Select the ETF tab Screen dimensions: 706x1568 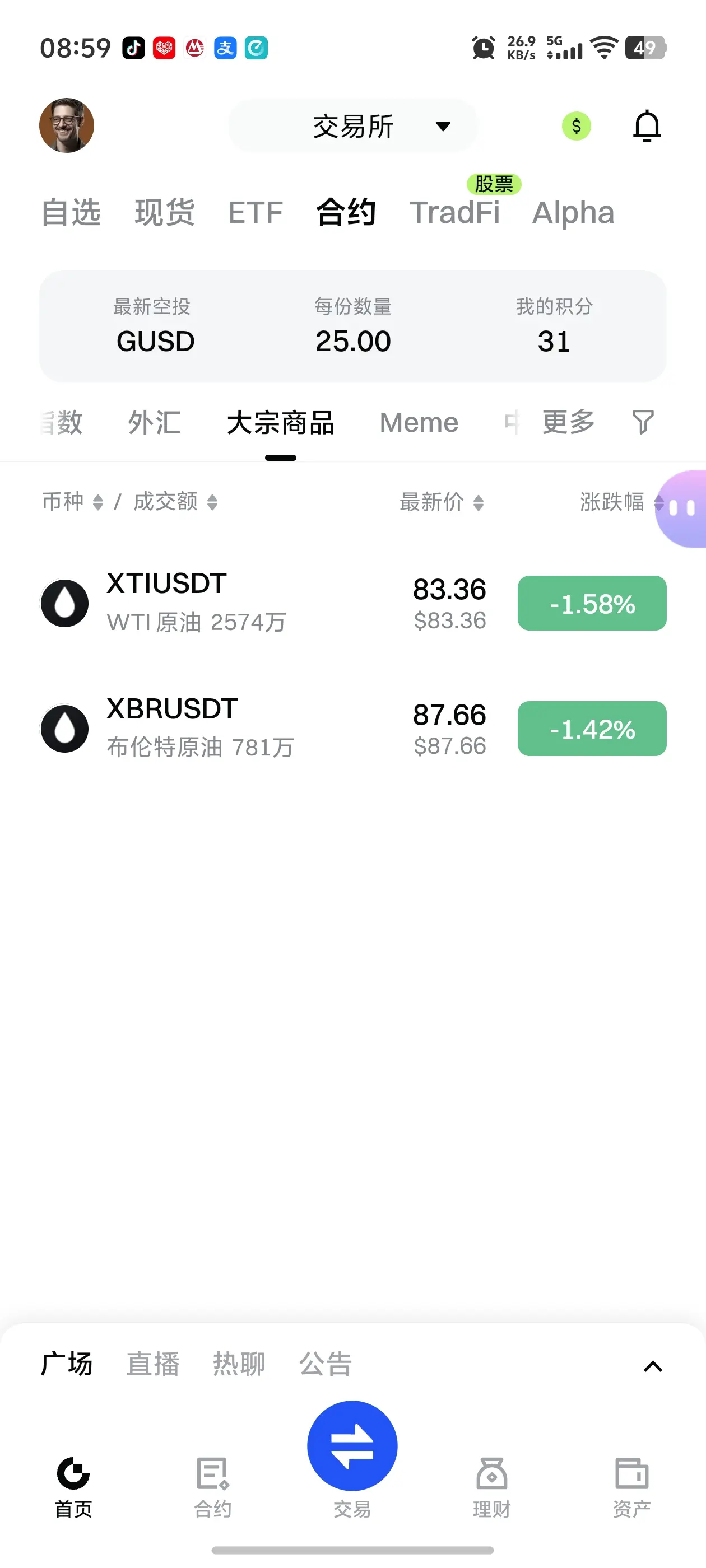point(256,212)
